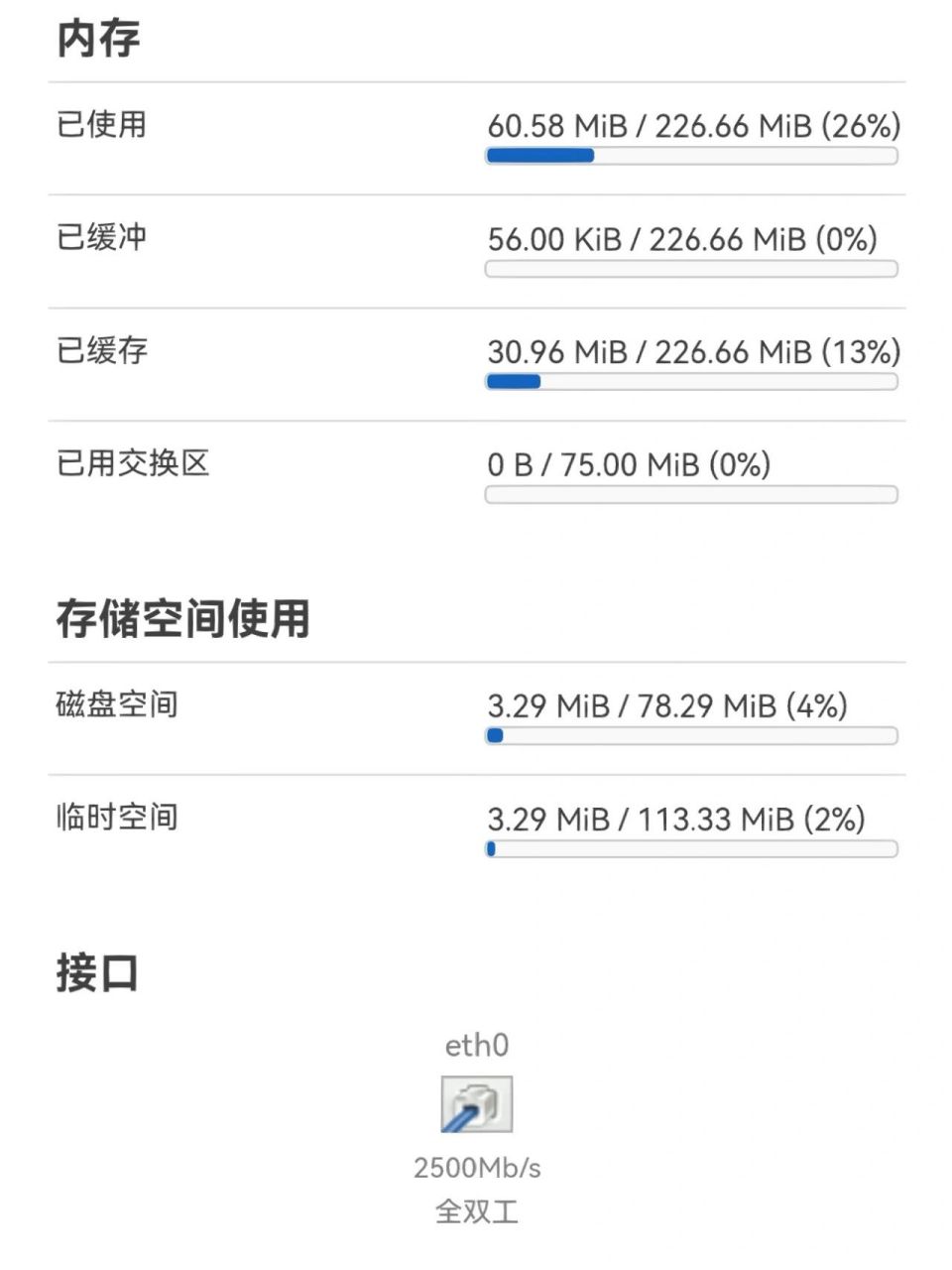Click the eth0 interface label
The width and height of the screenshot is (952, 1270).
pyautogui.click(x=476, y=1045)
